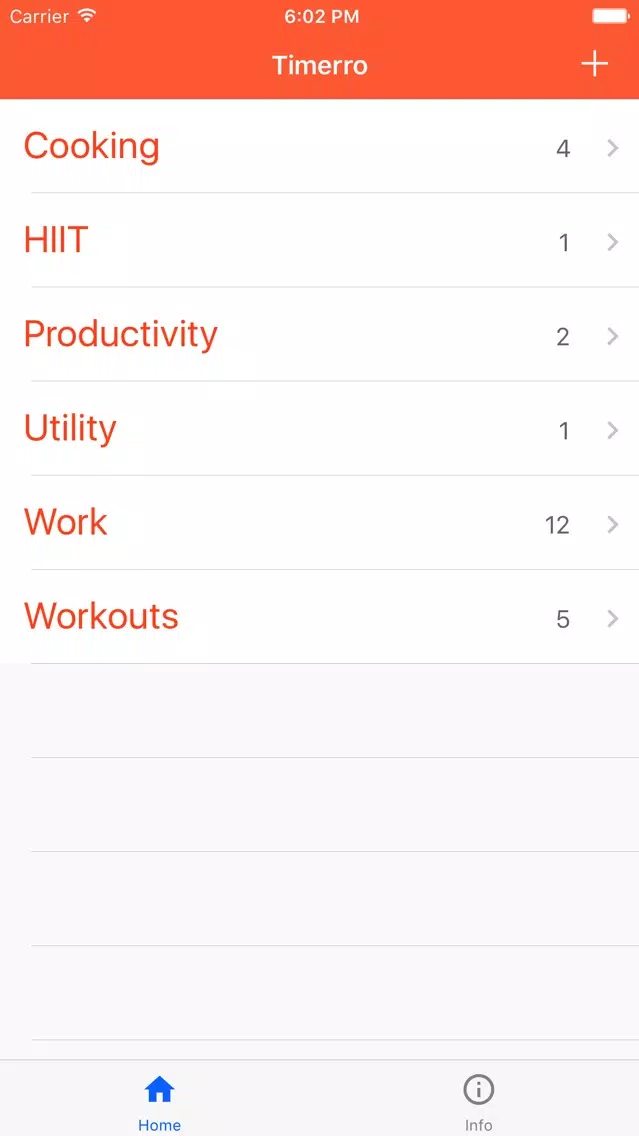View the Workouts category
This screenshot has width=639, height=1136.
tap(320, 617)
